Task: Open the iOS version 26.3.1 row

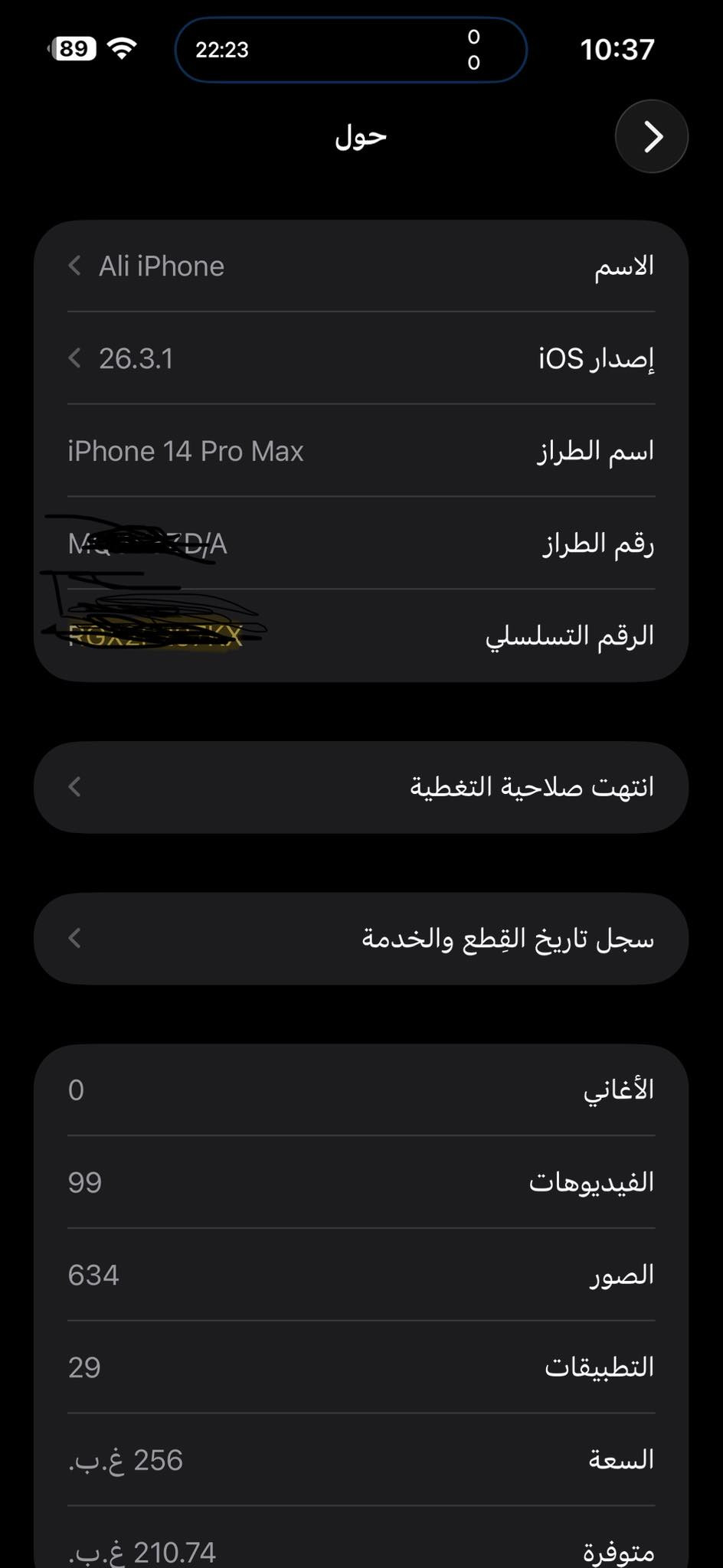Action: 361,358
